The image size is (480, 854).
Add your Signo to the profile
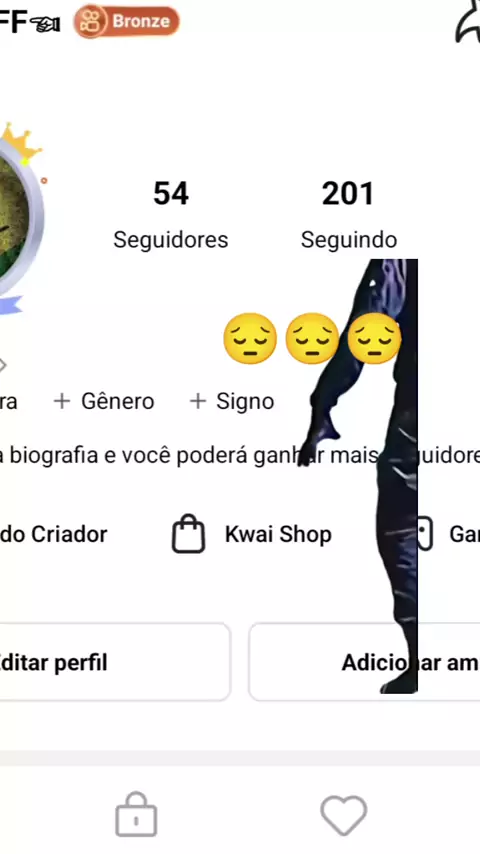pyautogui.click(x=232, y=401)
